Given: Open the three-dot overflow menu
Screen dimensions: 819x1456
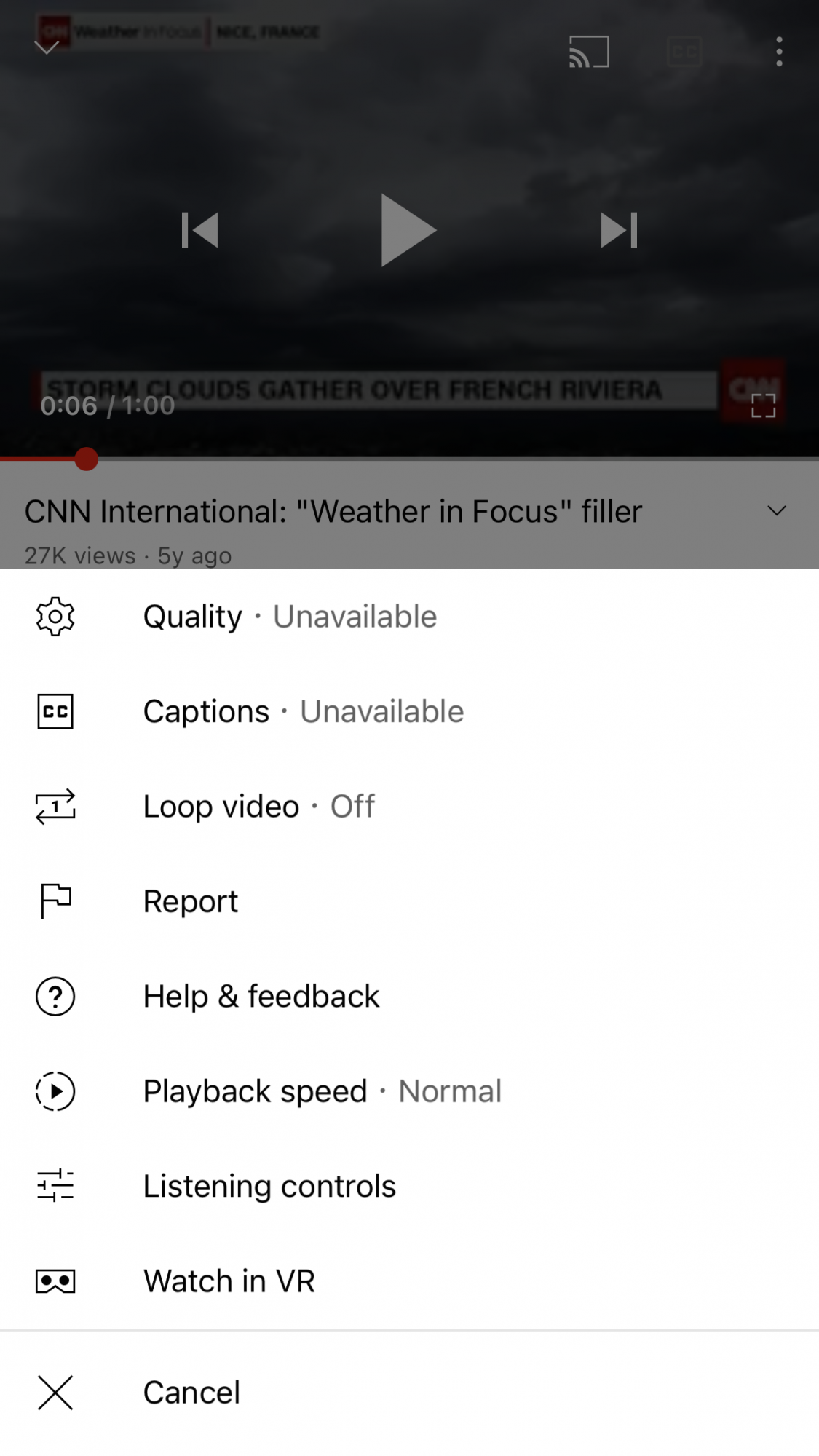Looking at the screenshot, I should 779,52.
